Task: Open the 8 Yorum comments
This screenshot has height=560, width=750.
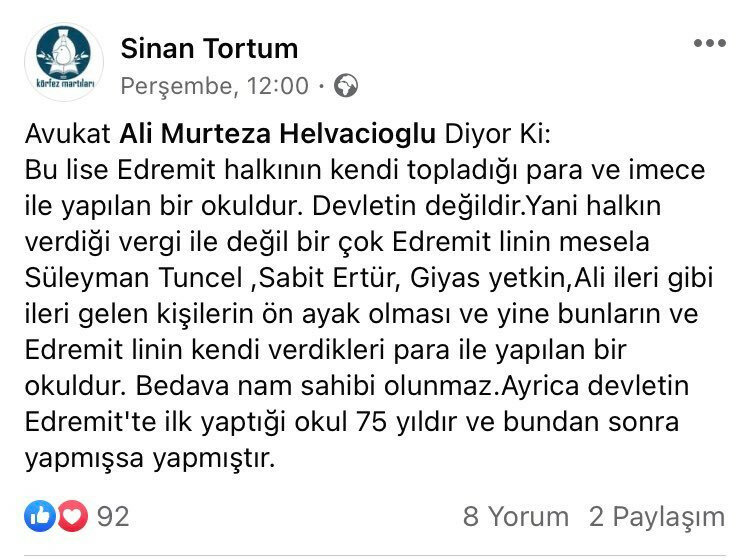Action: tap(515, 517)
